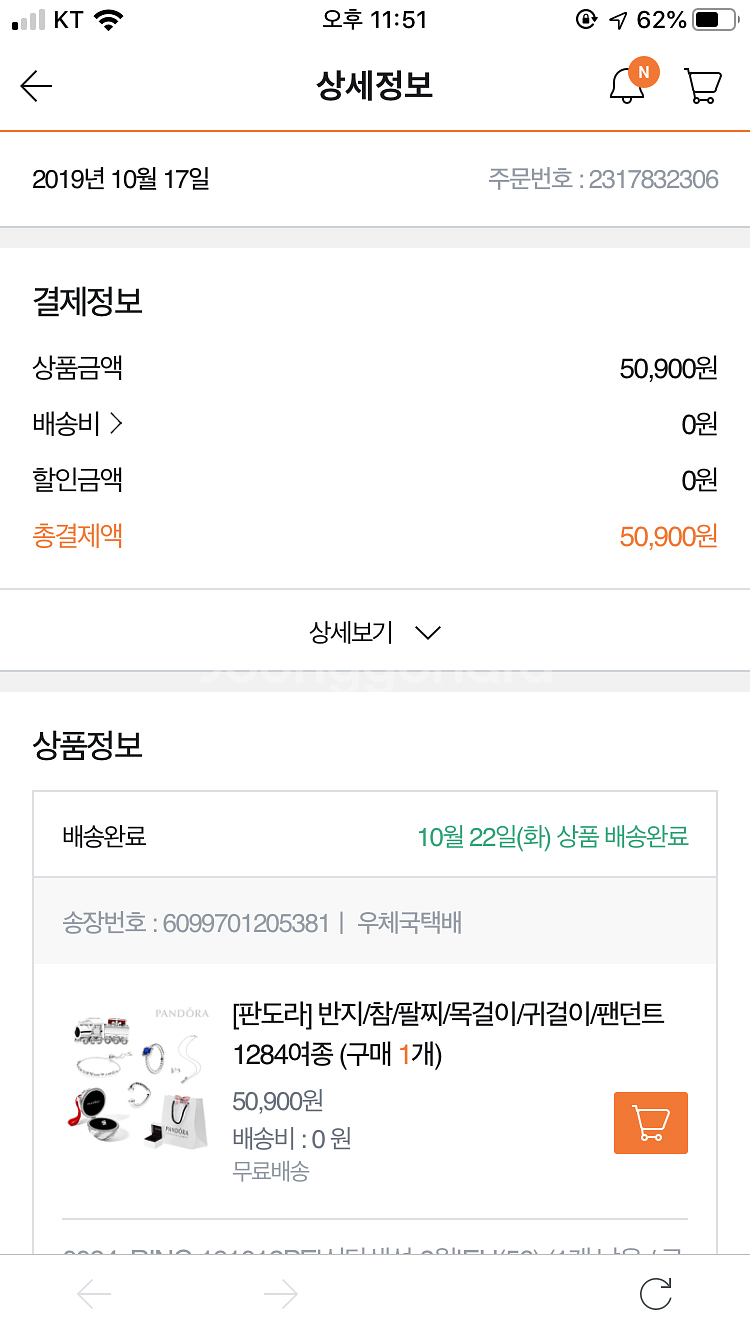Open 배송비 details with its chevron
This screenshot has width=750, height=1334.
(x=115, y=424)
